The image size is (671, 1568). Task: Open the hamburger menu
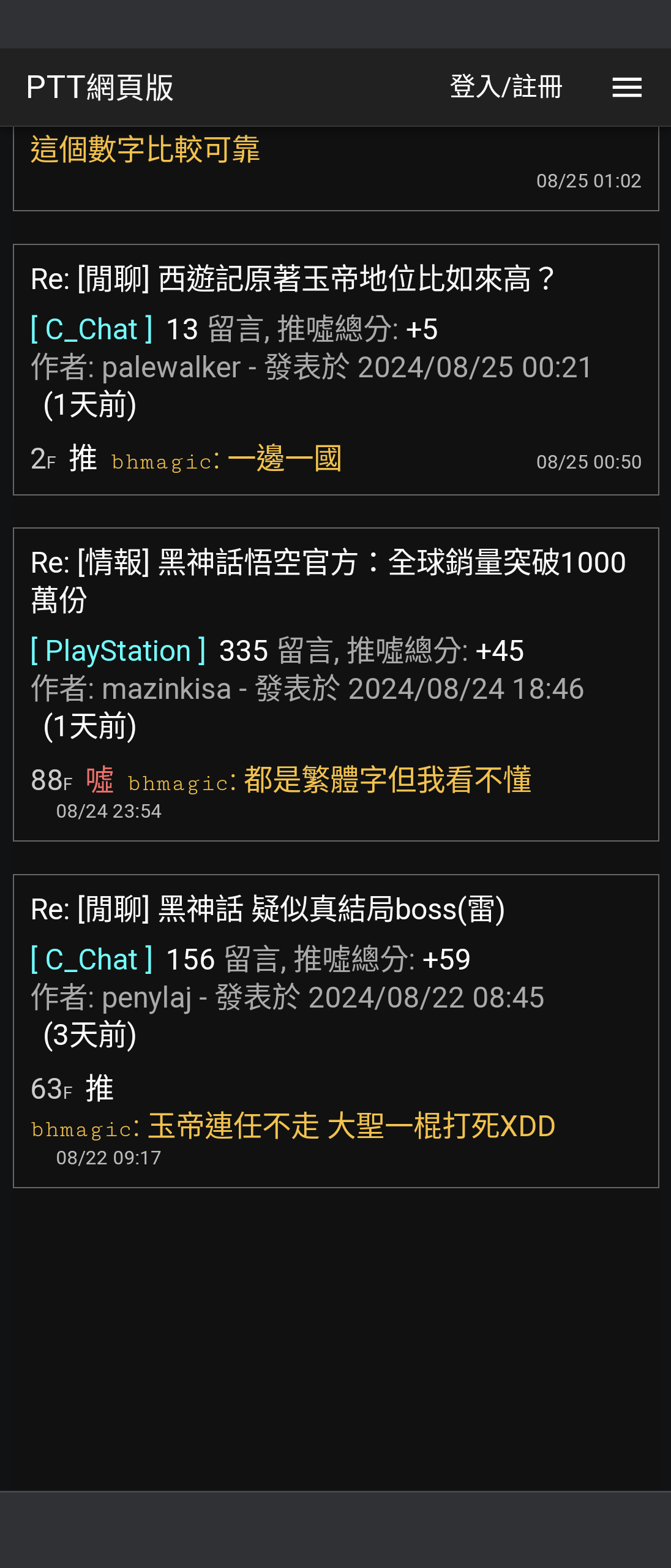click(x=627, y=87)
